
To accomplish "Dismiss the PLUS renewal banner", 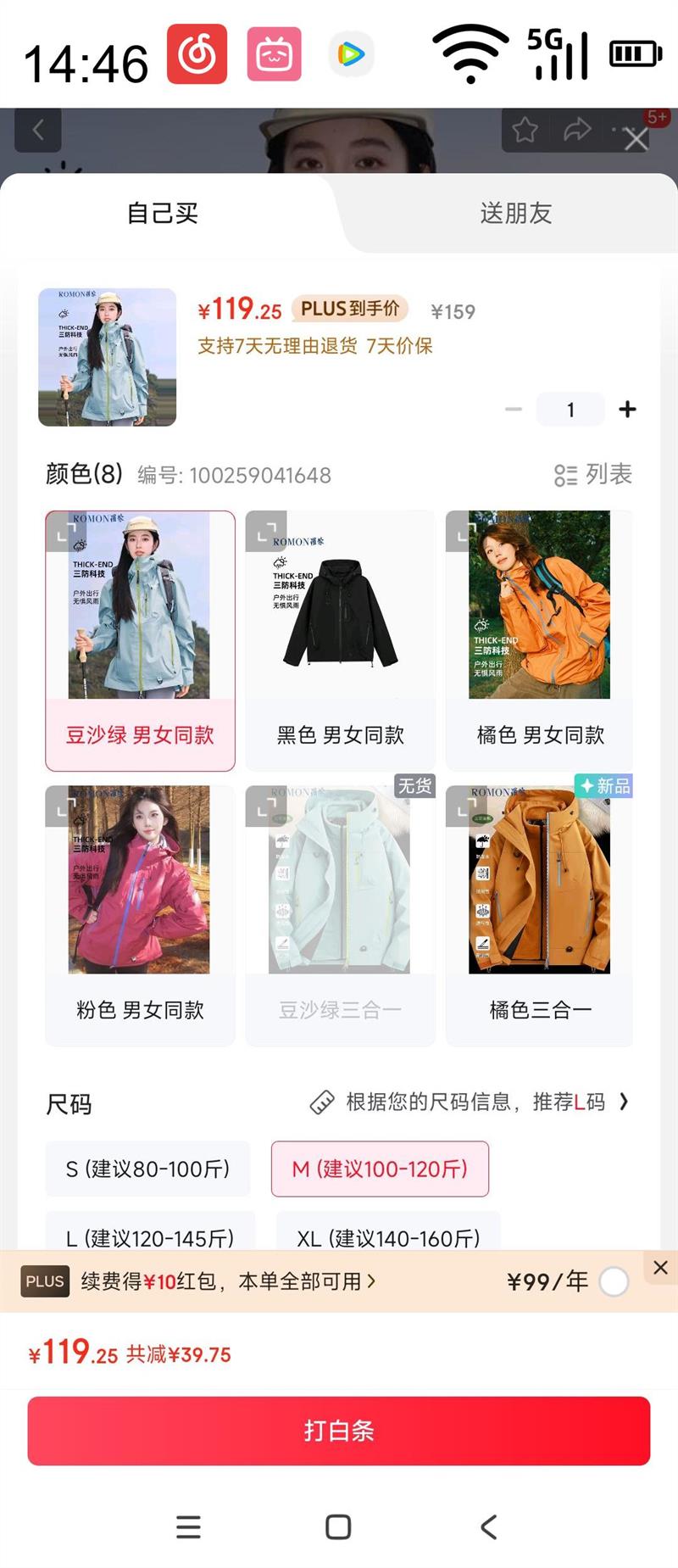I will point(661,1267).
